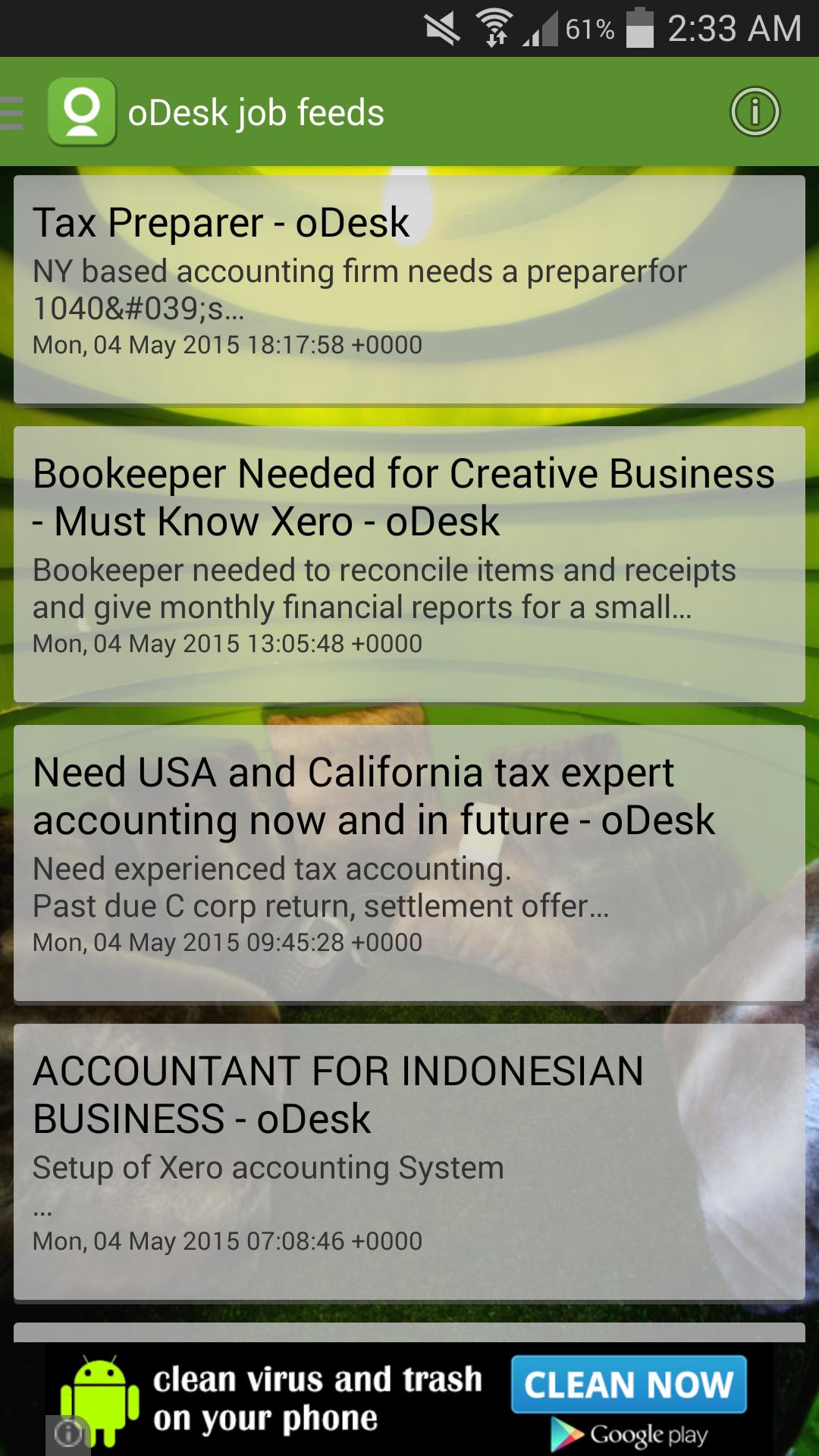Tap the info icon in the top bar
This screenshot has width=819, height=1456.
(x=755, y=111)
